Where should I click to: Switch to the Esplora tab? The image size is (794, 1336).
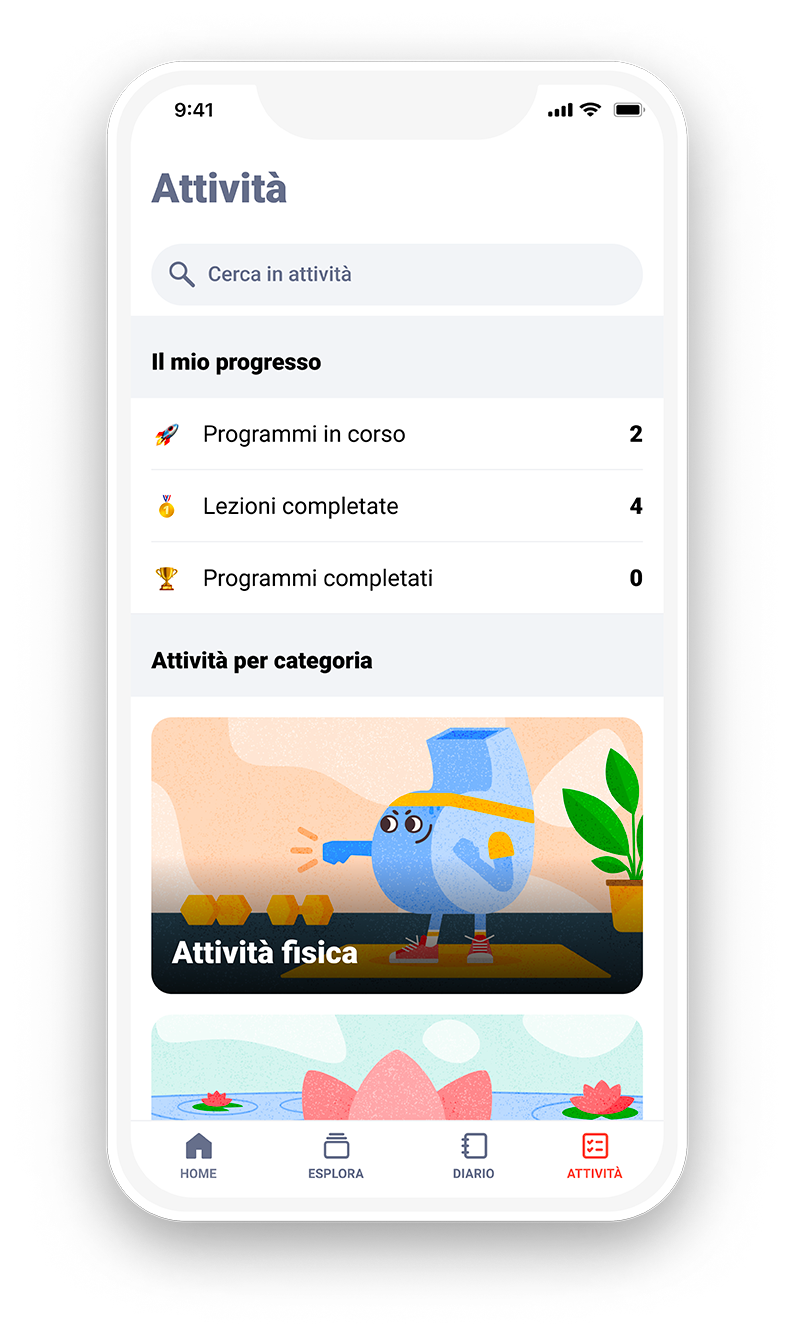[x=336, y=1156]
